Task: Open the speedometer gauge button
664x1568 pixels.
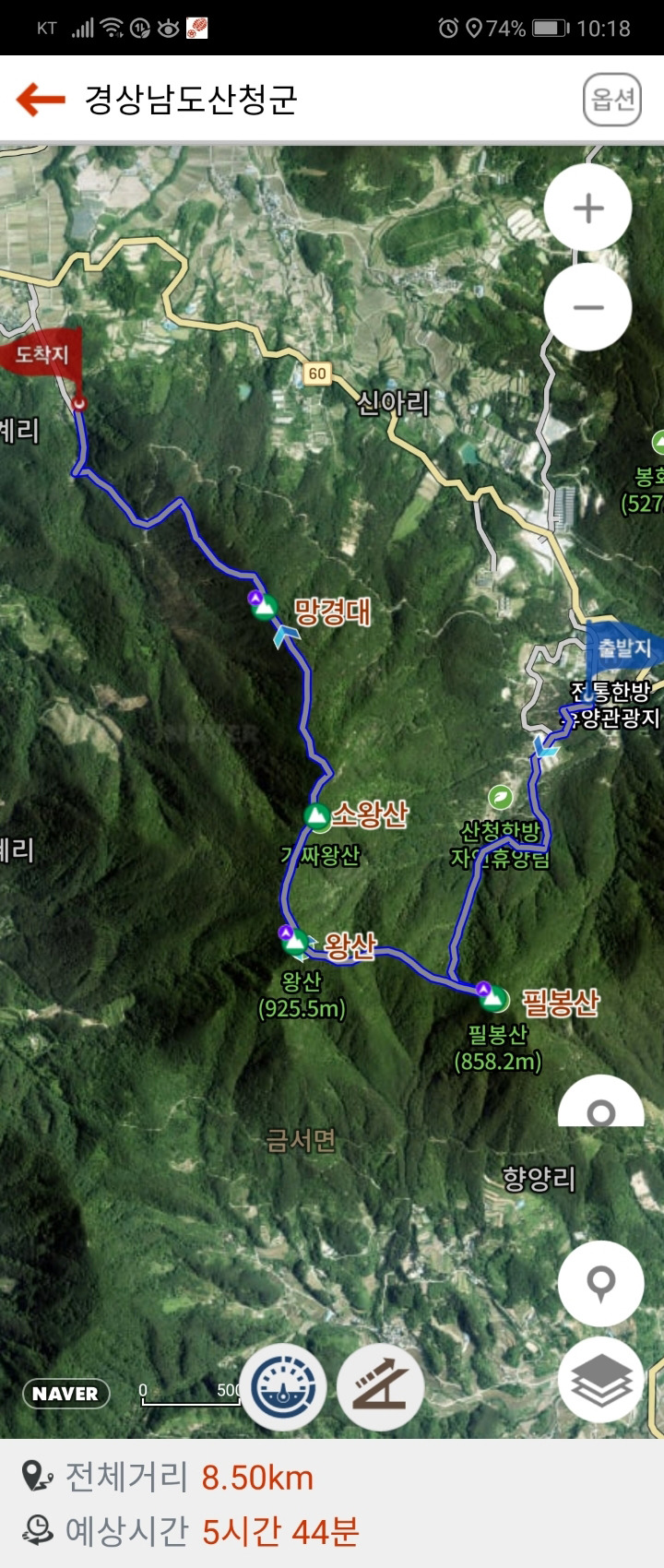Action: (x=284, y=1385)
